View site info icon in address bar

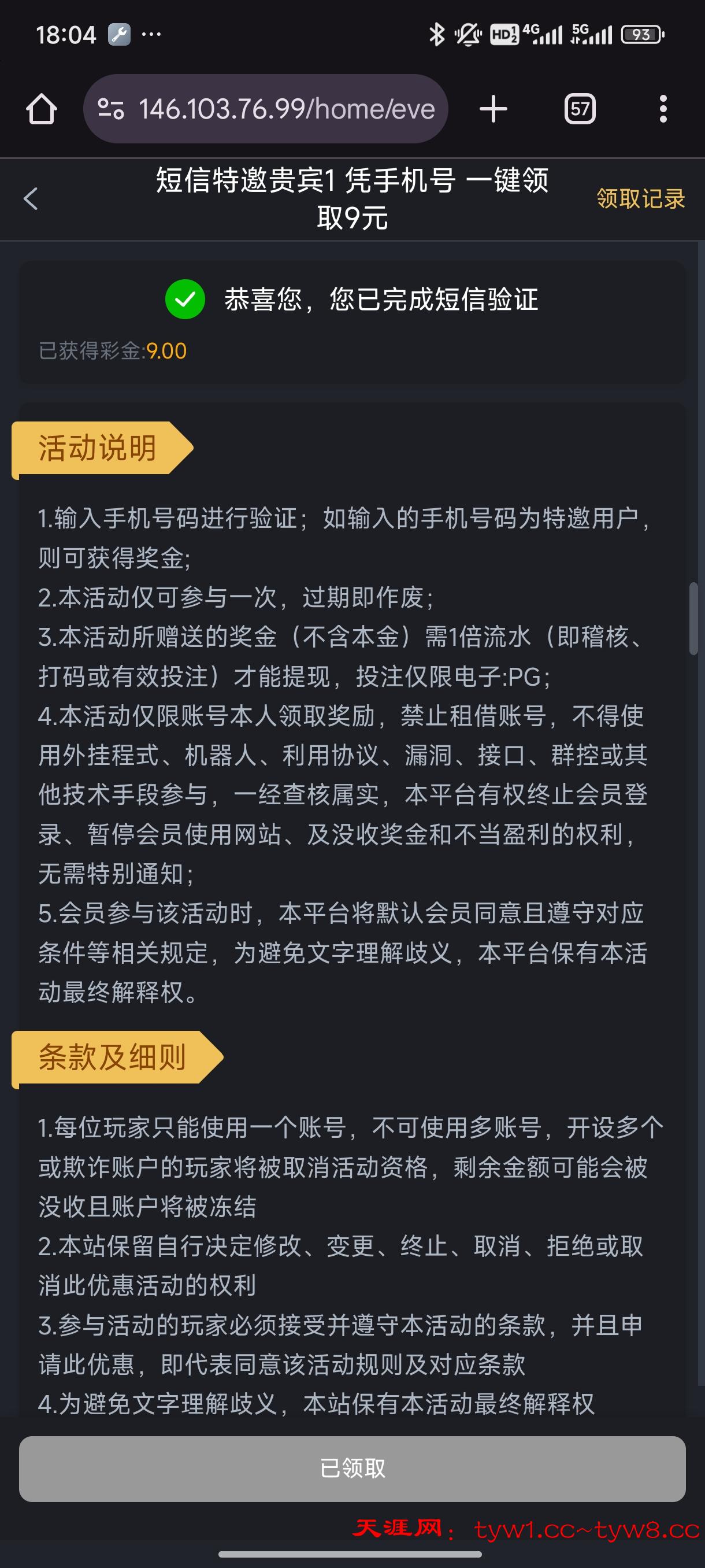click(112, 110)
